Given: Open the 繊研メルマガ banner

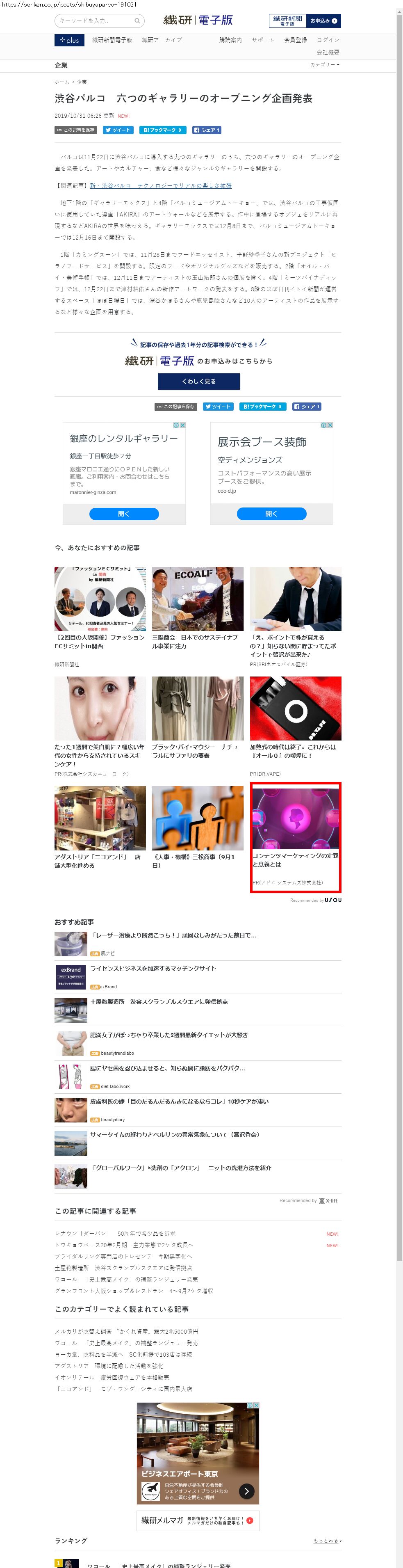Looking at the screenshot, I should pyautogui.click(x=198, y=1520).
